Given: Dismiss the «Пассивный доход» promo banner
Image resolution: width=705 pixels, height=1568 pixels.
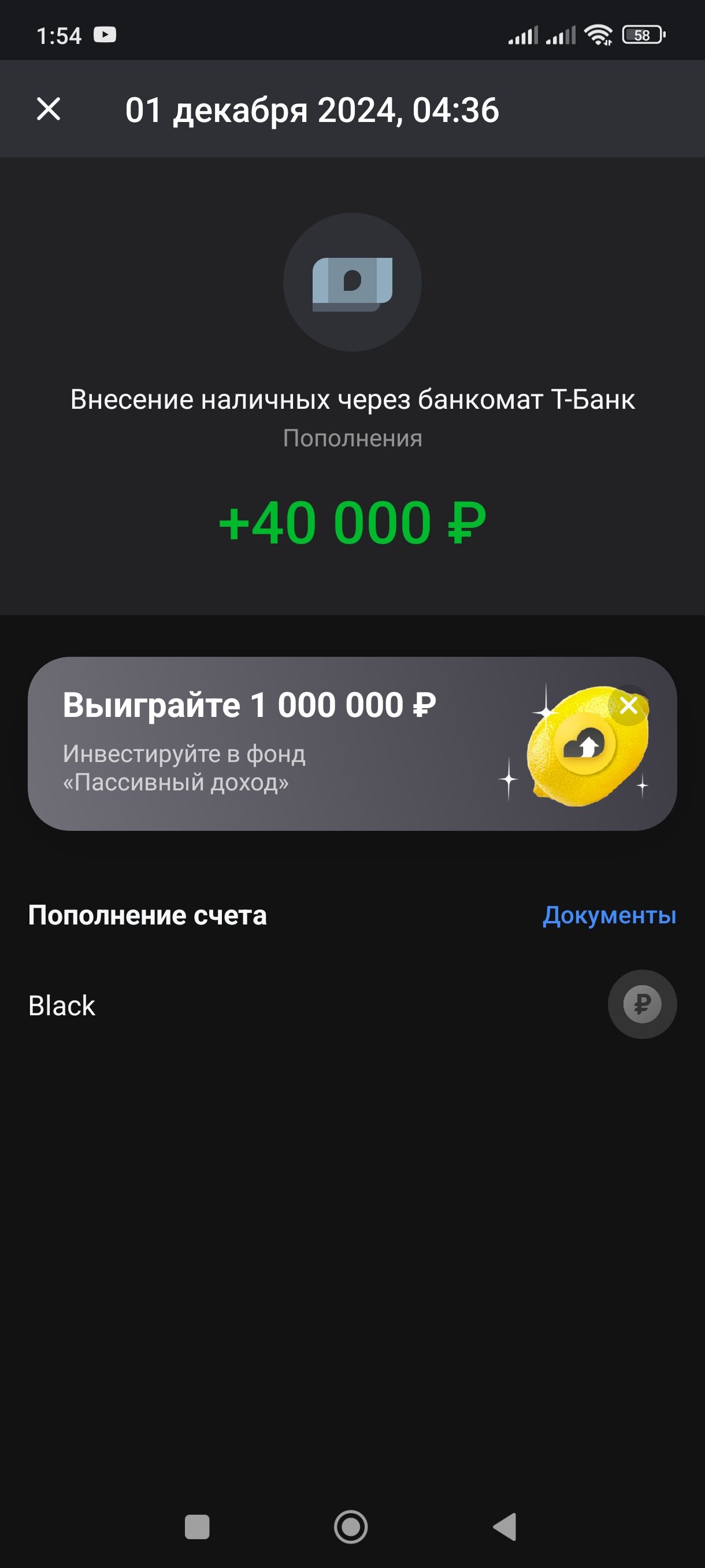Looking at the screenshot, I should (628, 705).
